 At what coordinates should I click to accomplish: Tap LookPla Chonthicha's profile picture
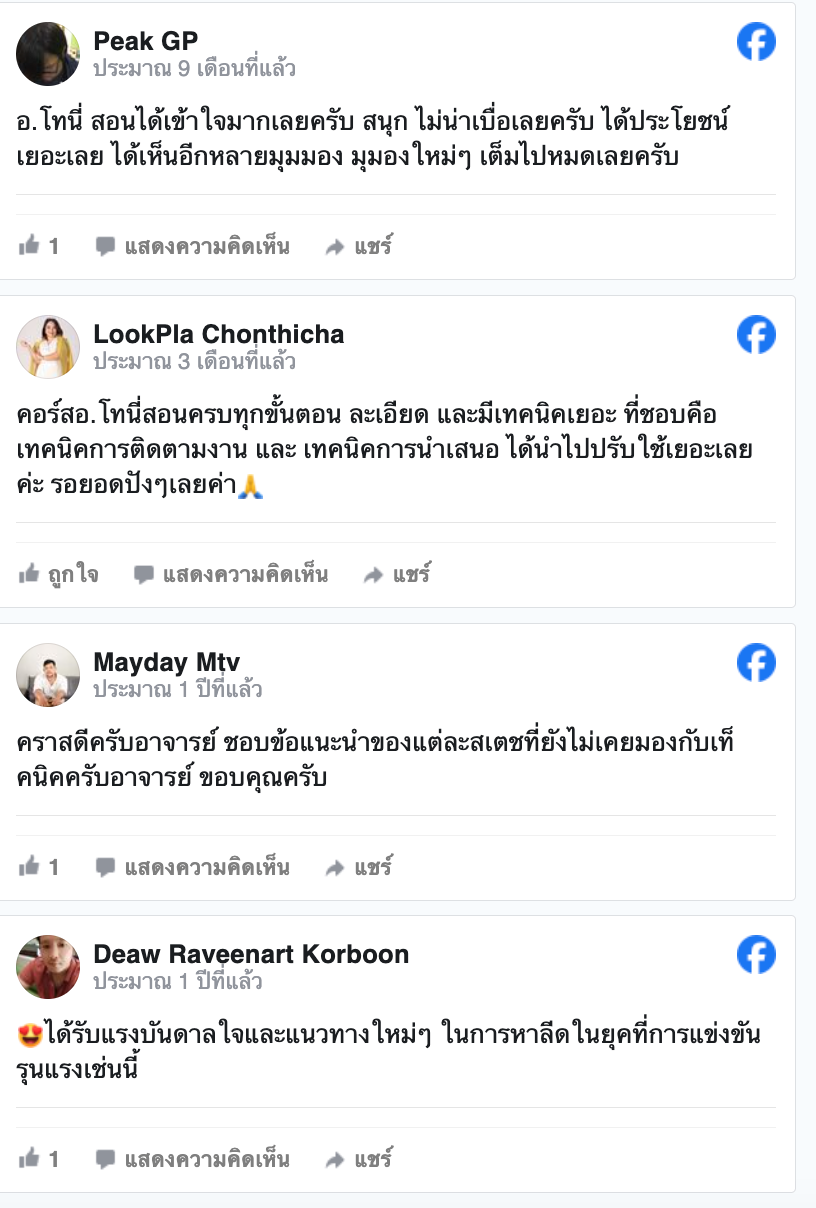(48, 347)
